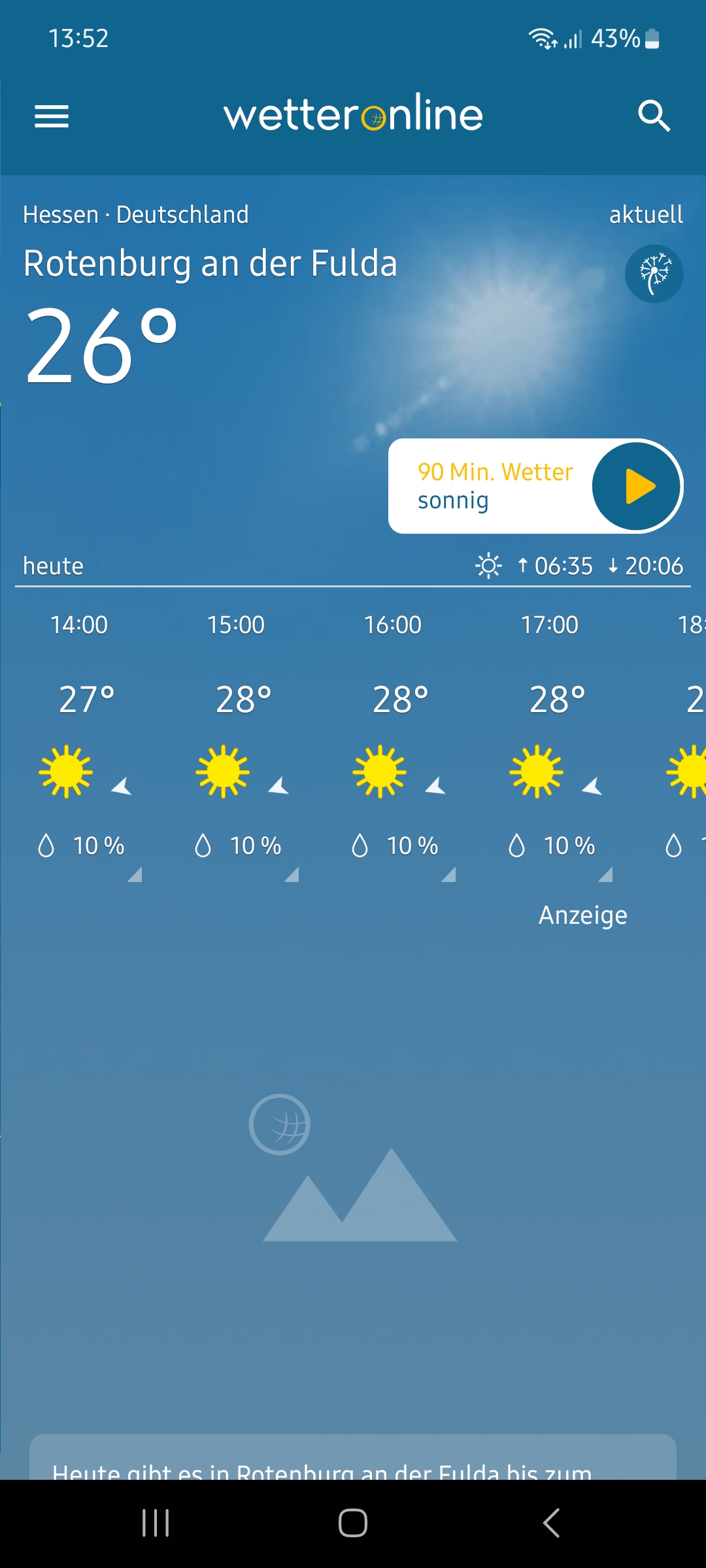Open location search
Image resolution: width=706 pixels, height=1568 pixels.
[x=654, y=116]
